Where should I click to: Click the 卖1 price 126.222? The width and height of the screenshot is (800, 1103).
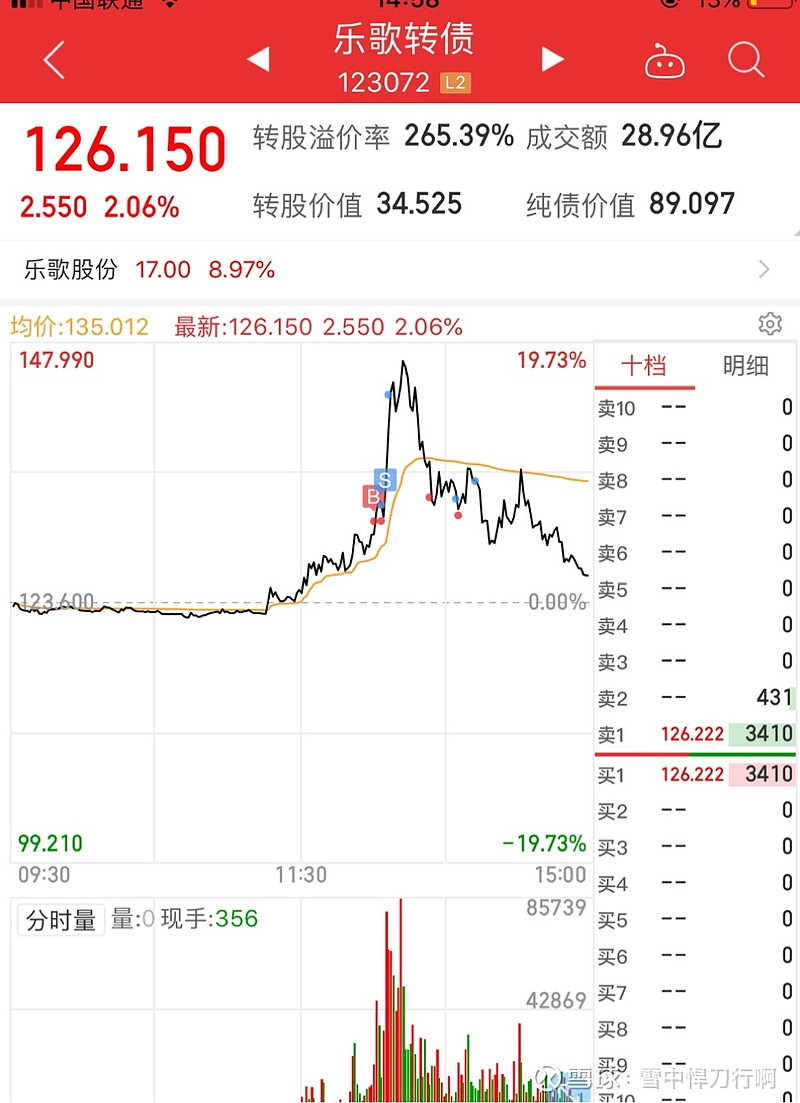click(692, 734)
